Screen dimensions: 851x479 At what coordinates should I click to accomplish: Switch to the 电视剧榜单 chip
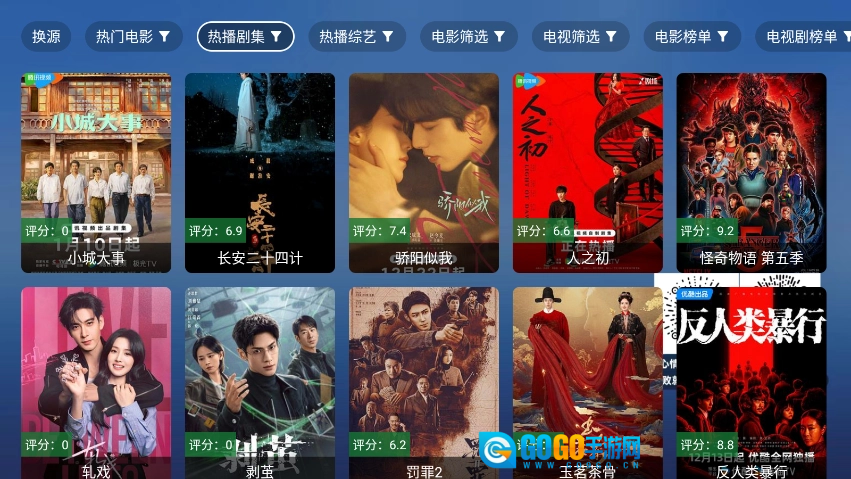tap(805, 37)
